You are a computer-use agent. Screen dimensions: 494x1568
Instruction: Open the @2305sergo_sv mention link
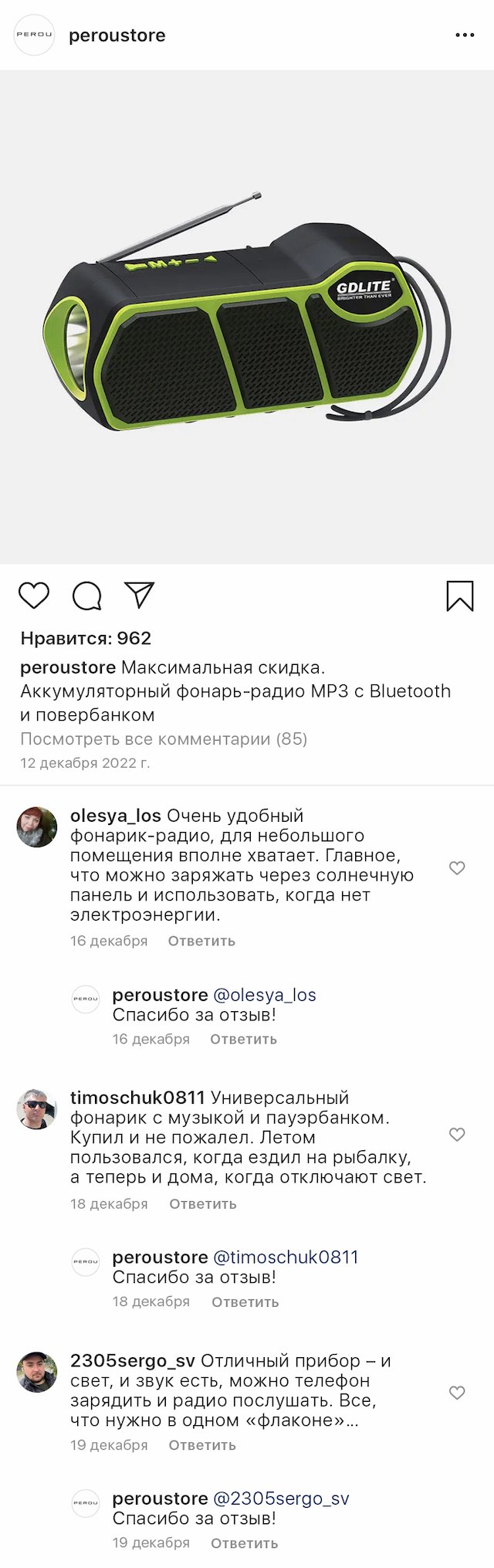pyautogui.click(x=281, y=1498)
